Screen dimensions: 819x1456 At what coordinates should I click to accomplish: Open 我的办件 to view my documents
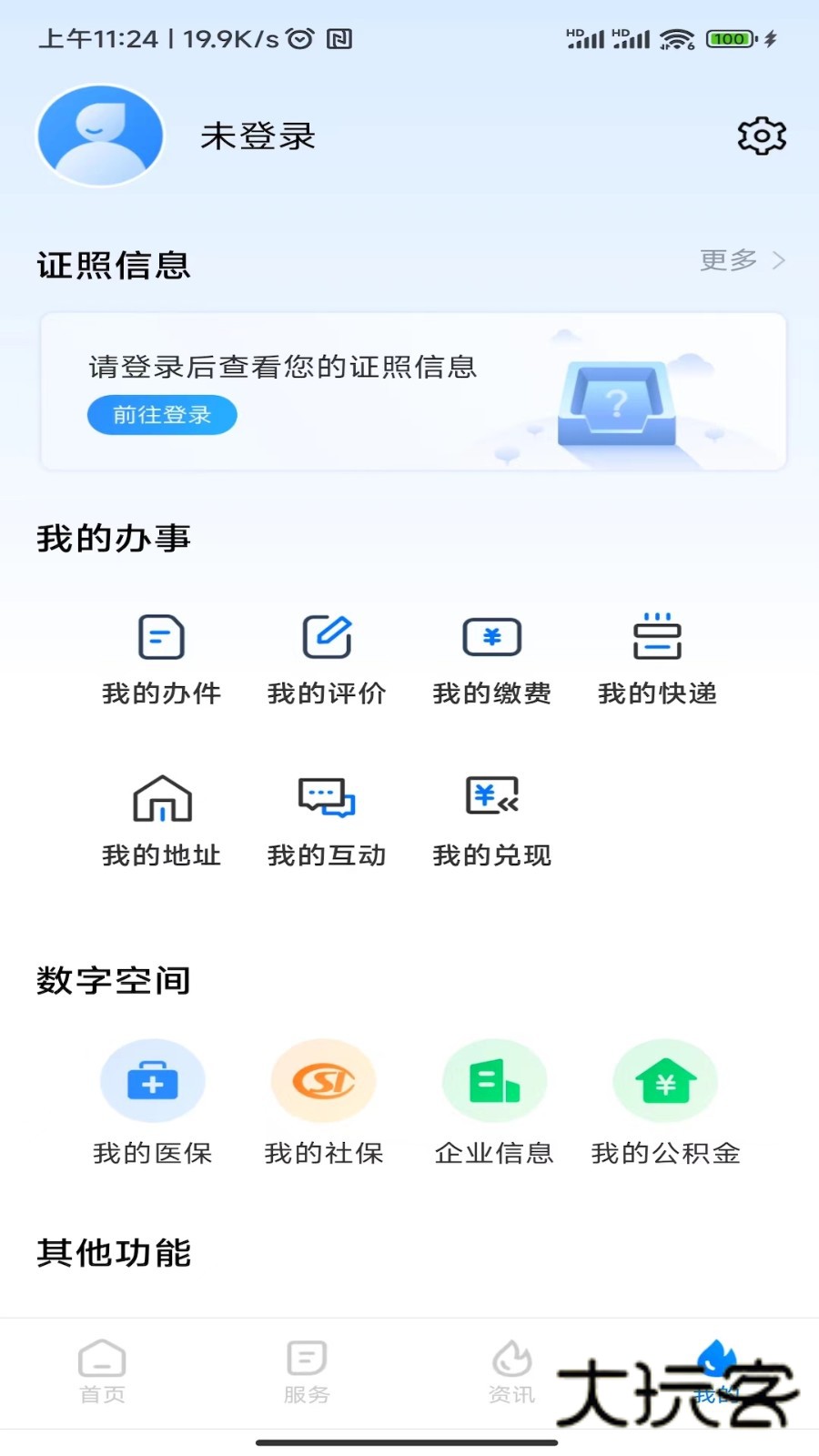pyautogui.click(x=161, y=660)
